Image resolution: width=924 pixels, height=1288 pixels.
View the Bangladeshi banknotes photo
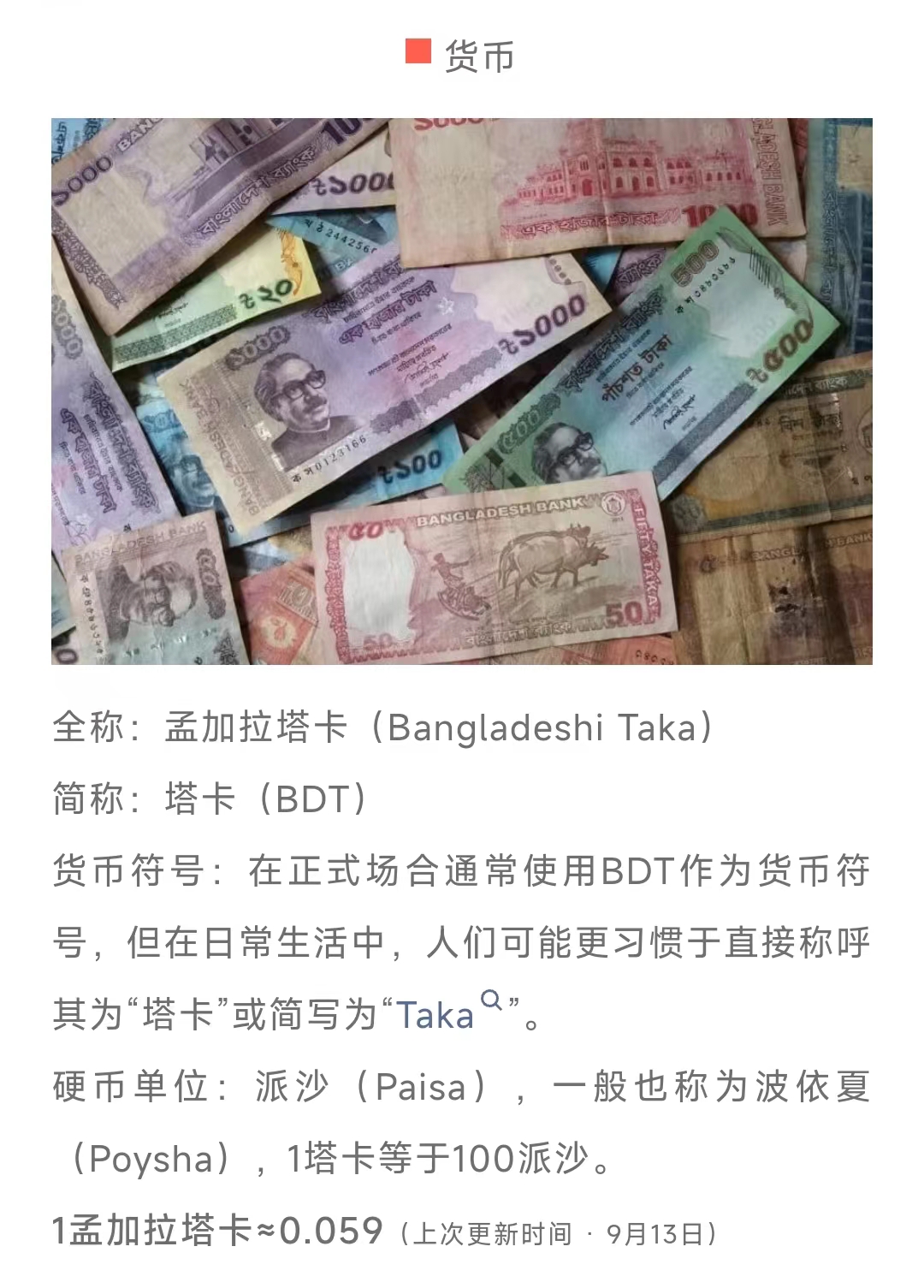(462, 391)
